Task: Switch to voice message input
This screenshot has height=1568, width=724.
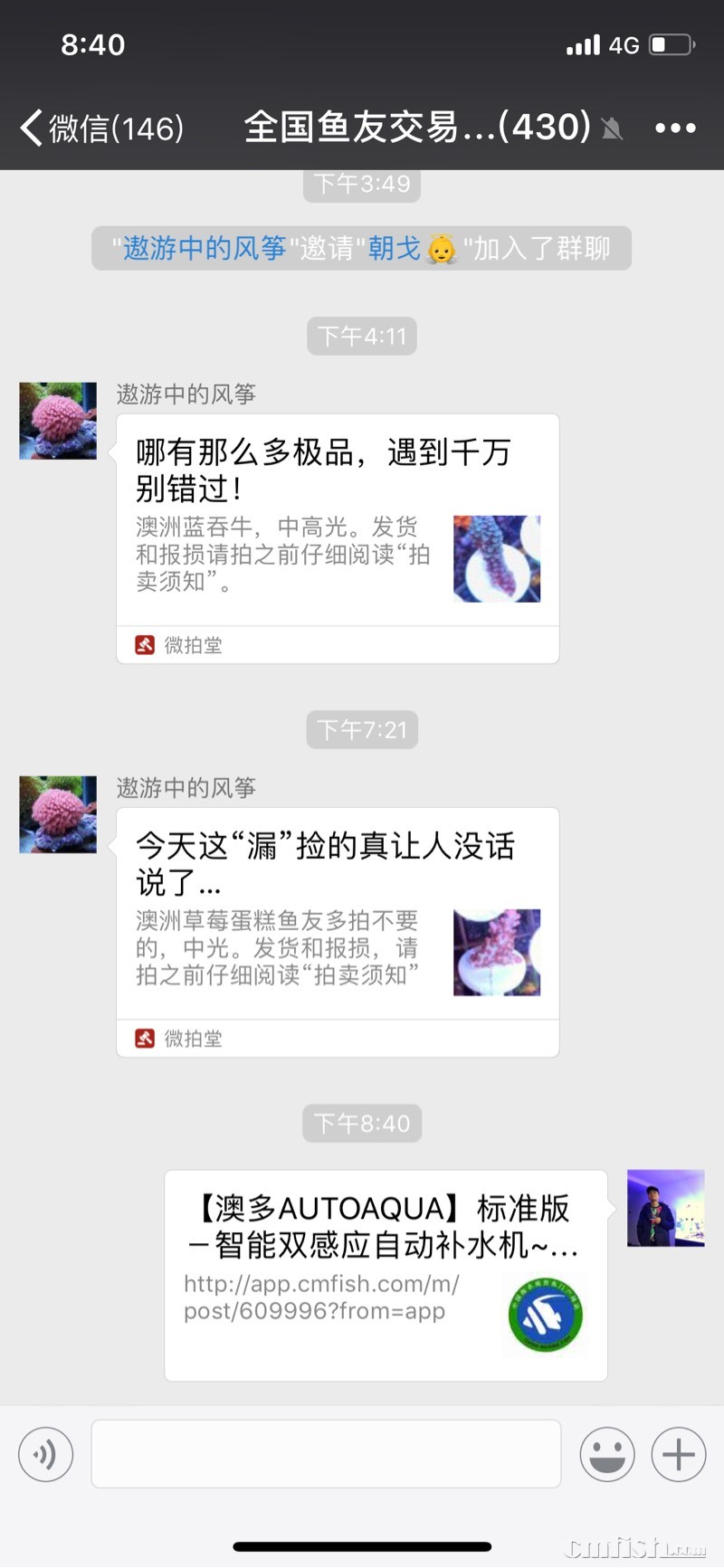Action: 45,1454
